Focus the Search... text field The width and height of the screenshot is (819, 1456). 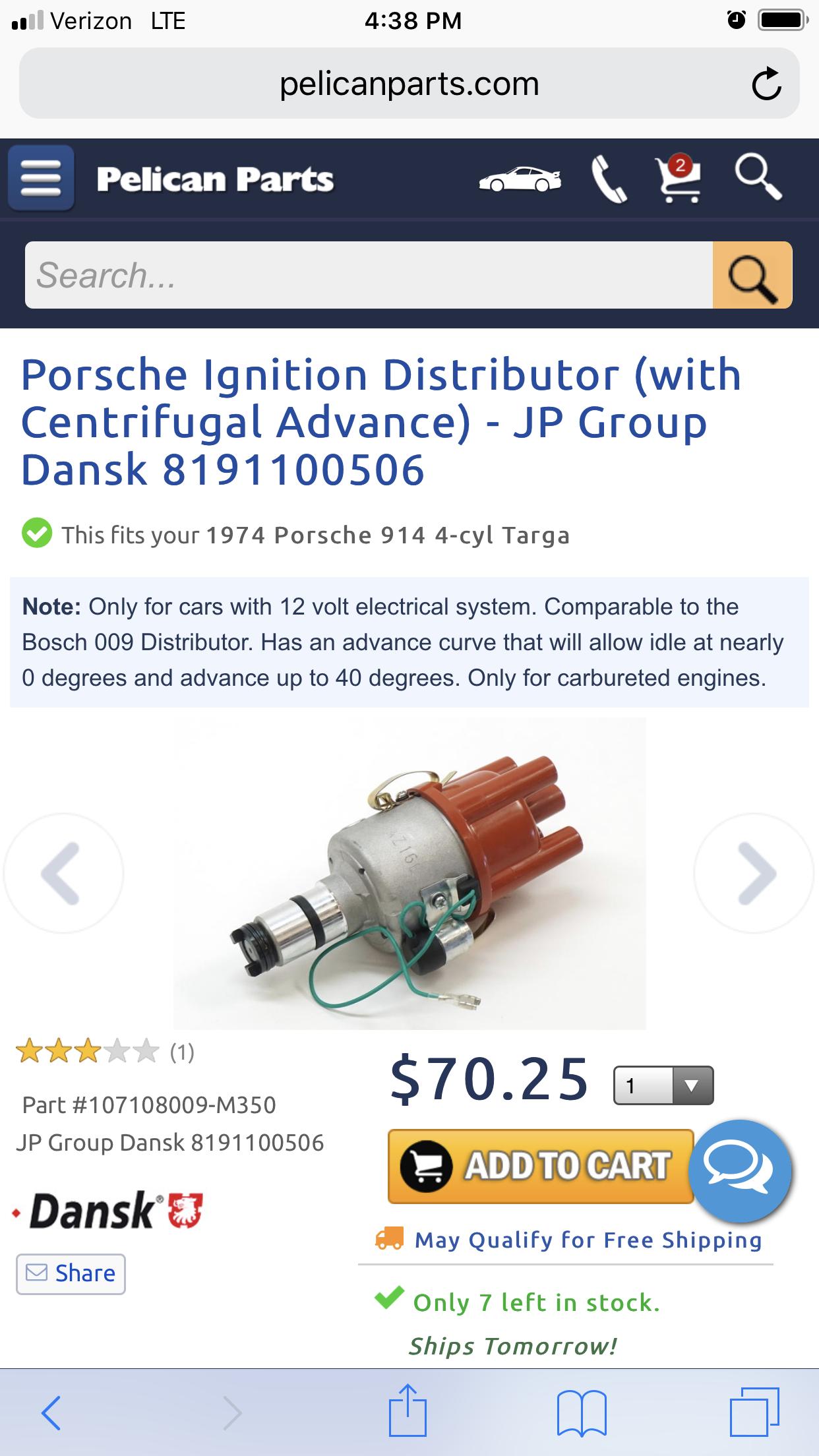pyautogui.click(x=368, y=275)
